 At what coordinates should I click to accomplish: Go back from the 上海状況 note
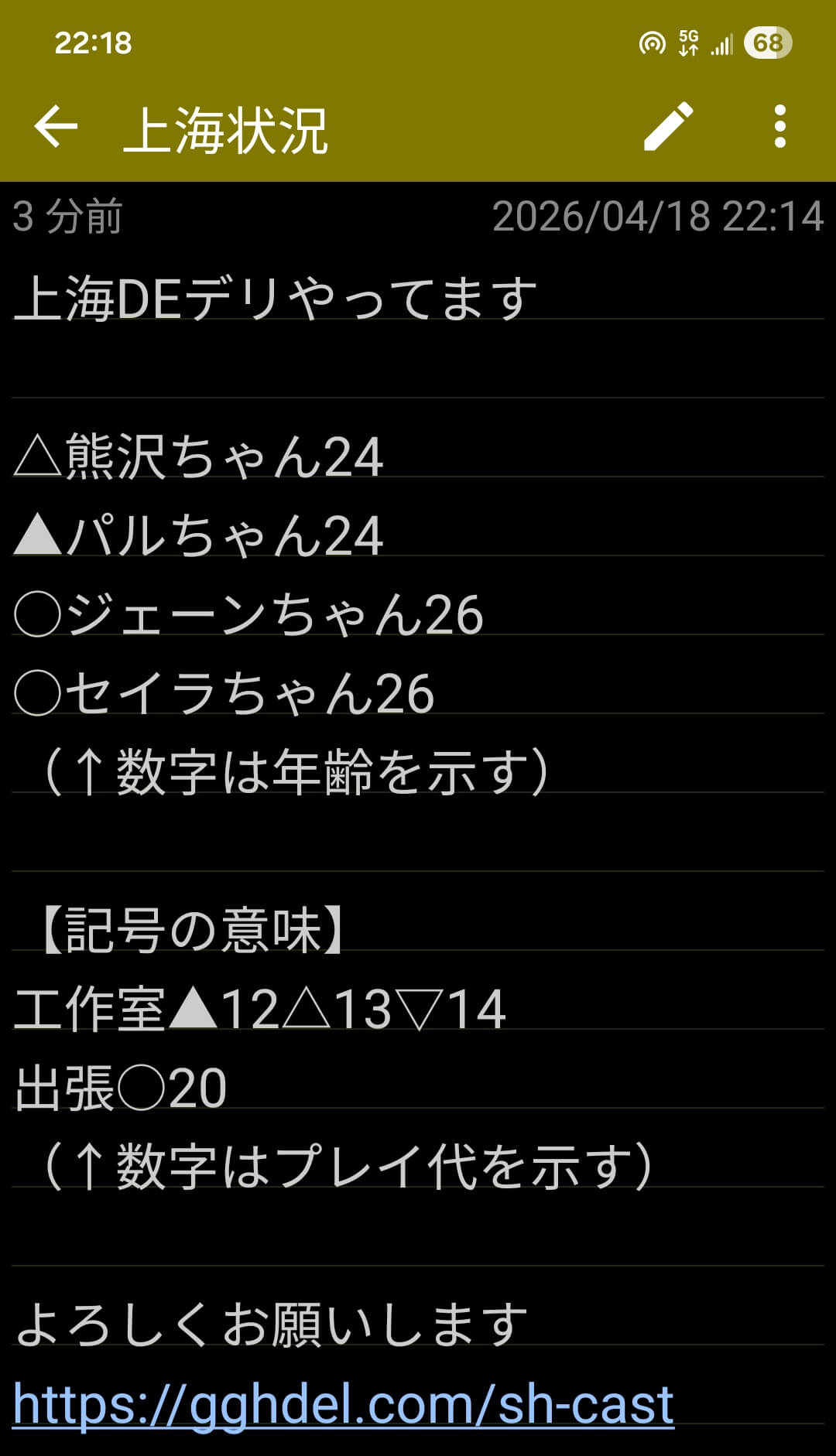(x=57, y=127)
